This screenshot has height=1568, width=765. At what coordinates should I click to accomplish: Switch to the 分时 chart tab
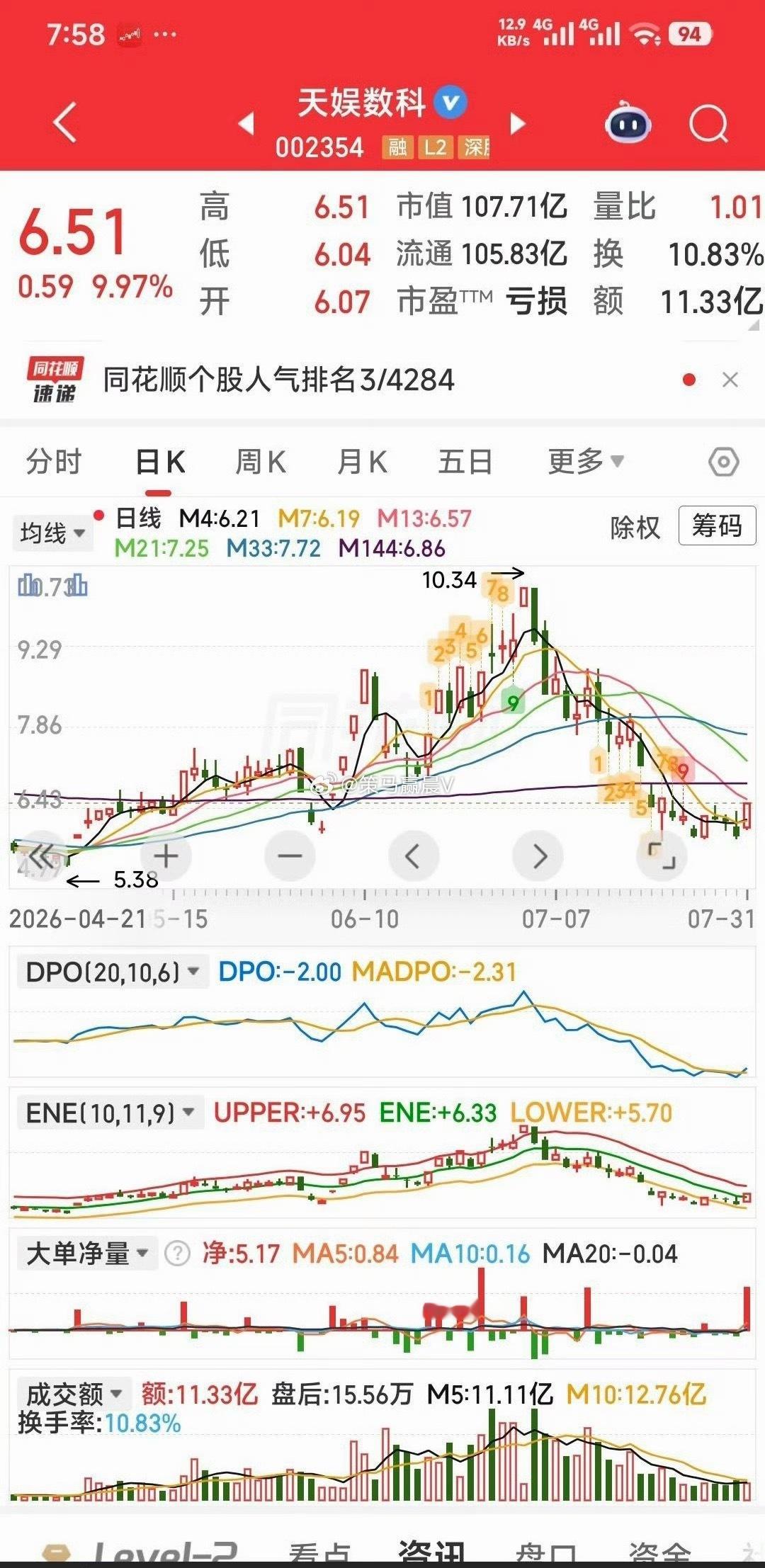(54, 462)
